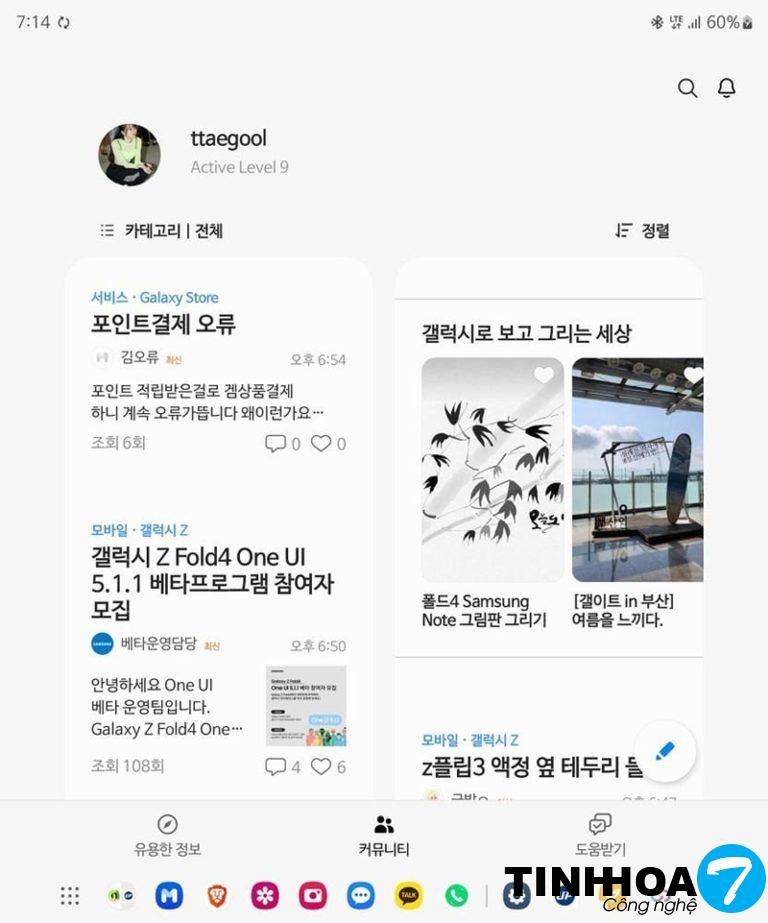This screenshot has width=768, height=923.
Task: Open the app drawer grid in the taskbar
Action: [x=69, y=896]
